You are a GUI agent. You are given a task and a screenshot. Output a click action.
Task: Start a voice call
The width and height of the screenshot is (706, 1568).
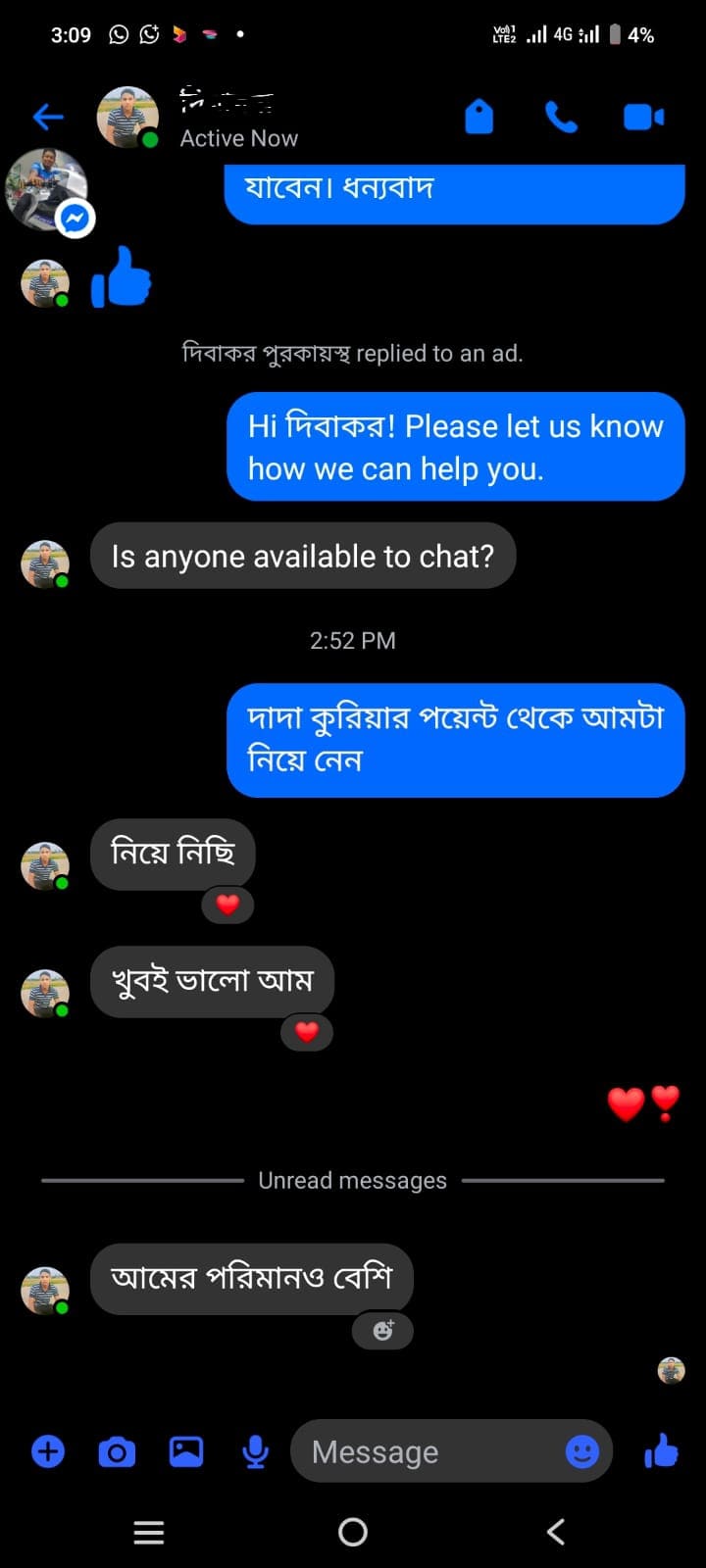561,118
